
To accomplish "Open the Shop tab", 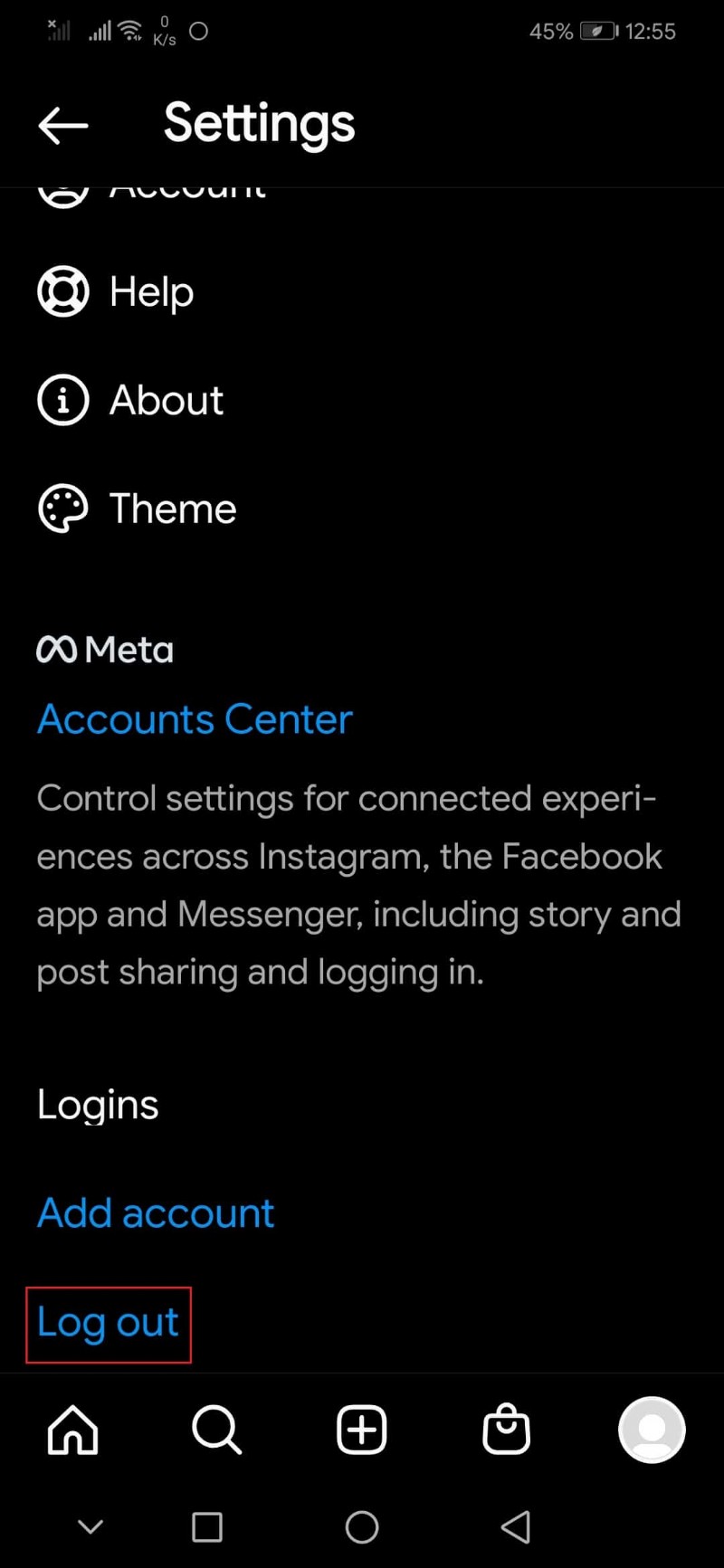I will [506, 1430].
